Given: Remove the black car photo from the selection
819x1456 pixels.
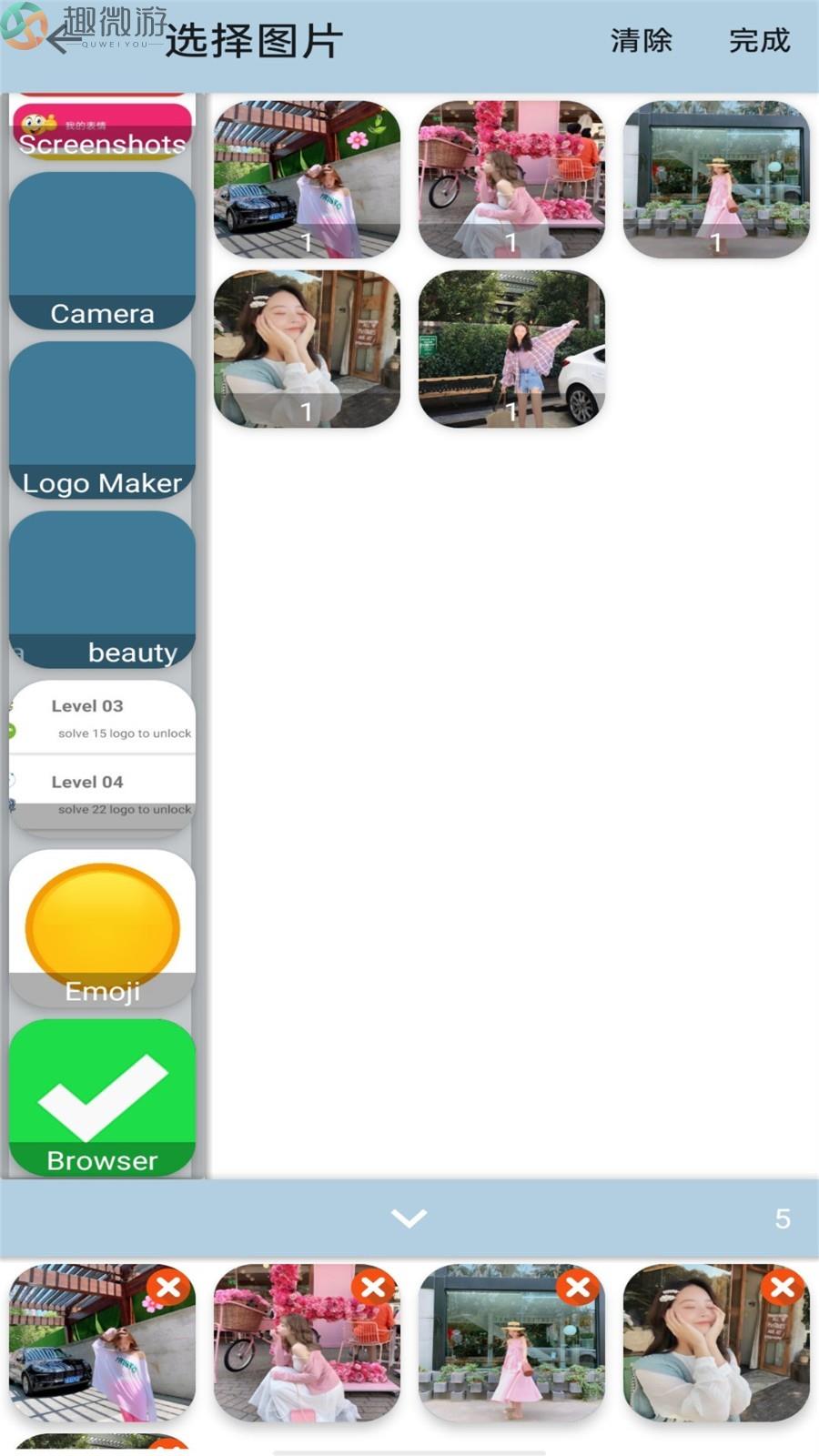Looking at the screenshot, I should click(168, 1288).
